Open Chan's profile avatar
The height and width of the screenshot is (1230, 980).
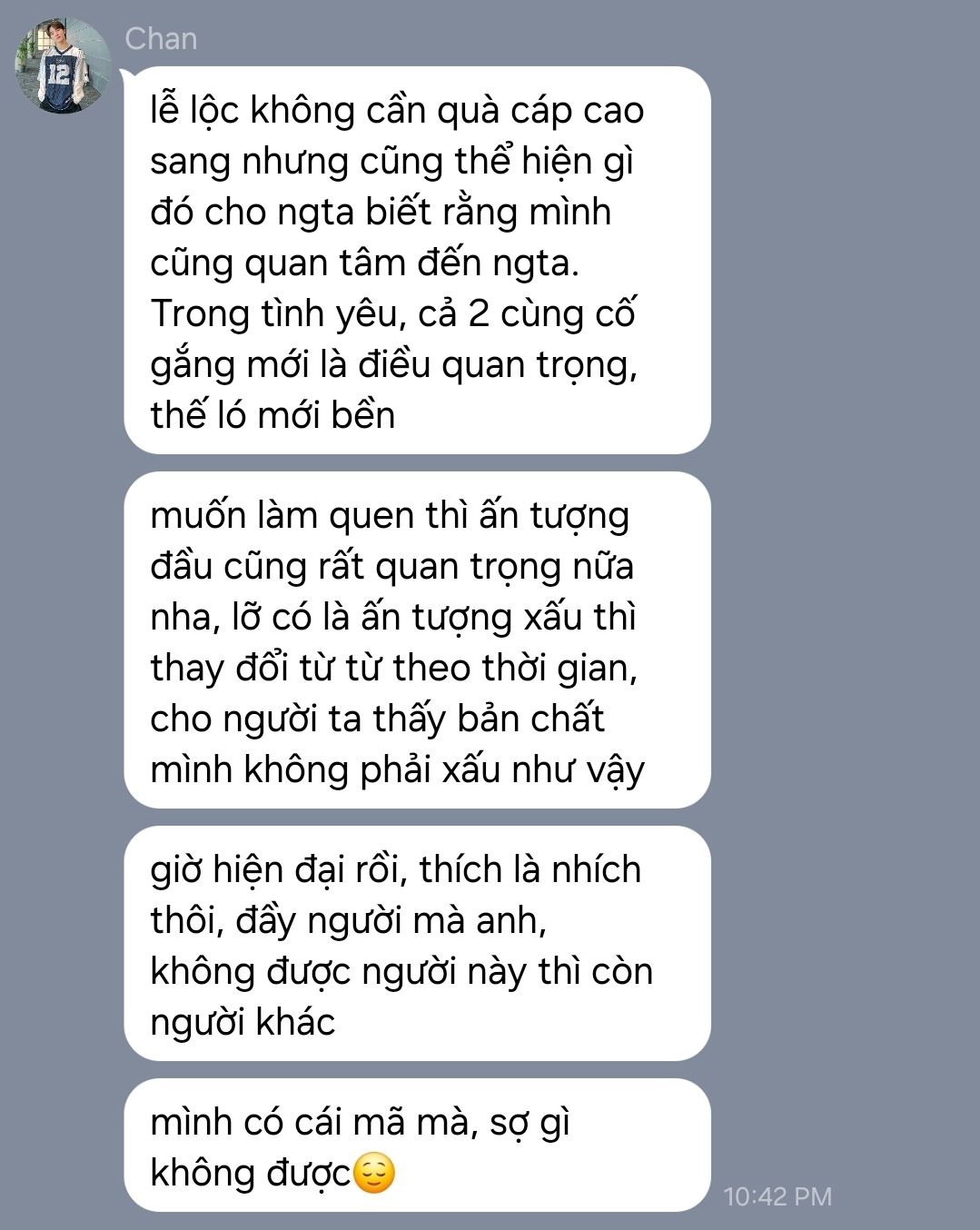(x=62, y=66)
